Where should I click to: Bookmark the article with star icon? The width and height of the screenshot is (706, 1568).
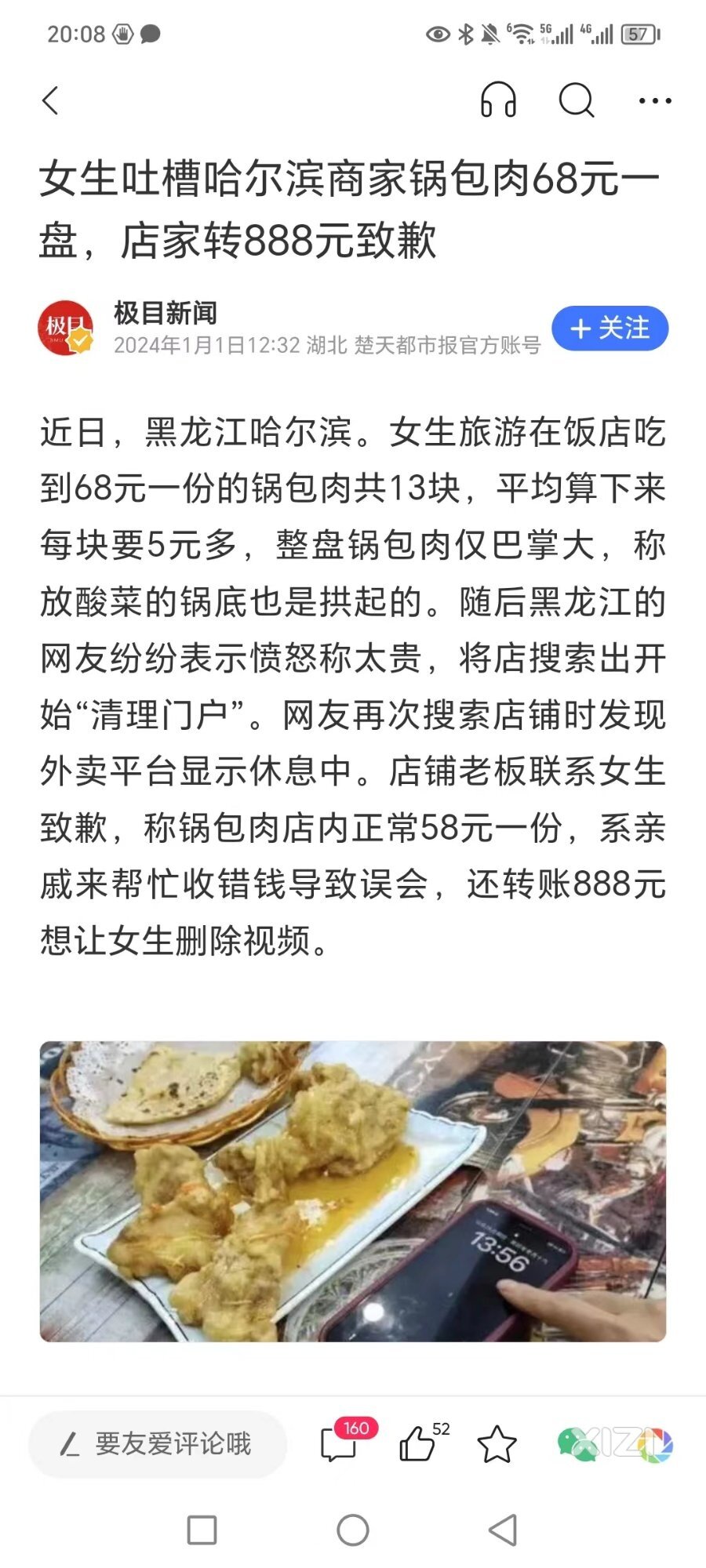tap(497, 1444)
